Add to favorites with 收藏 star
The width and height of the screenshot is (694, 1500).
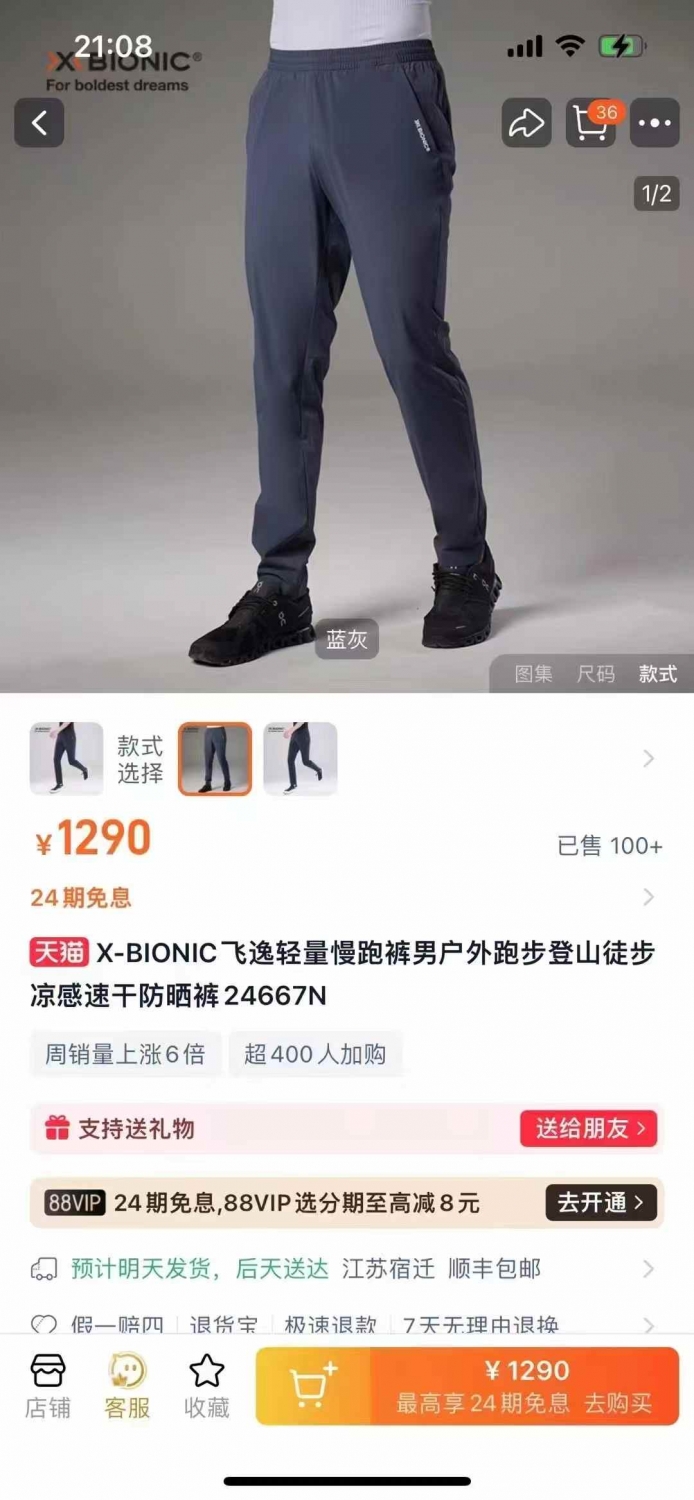pyautogui.click(x=207, y=1386)
